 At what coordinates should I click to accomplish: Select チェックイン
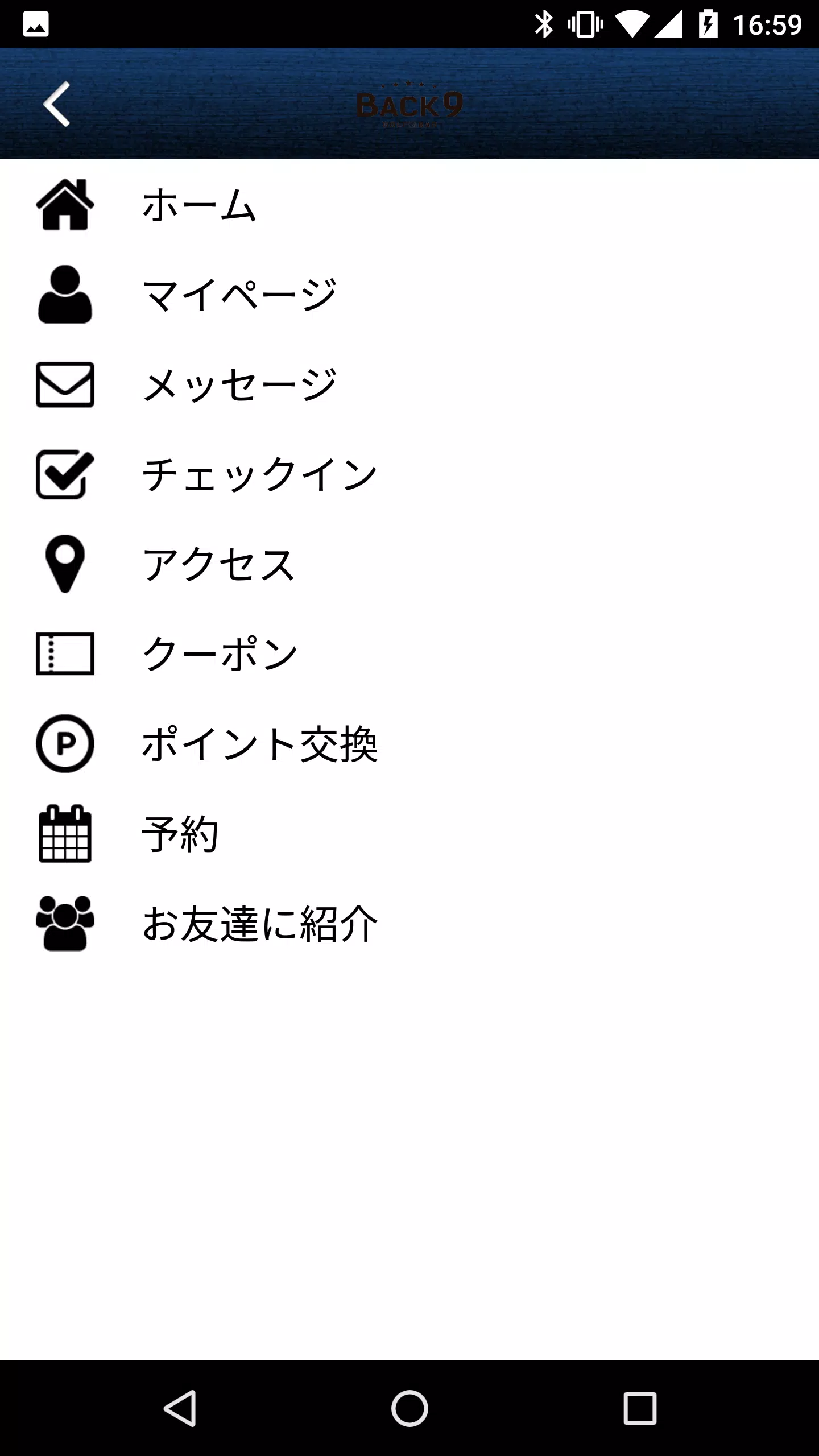(x=409, y=474)
